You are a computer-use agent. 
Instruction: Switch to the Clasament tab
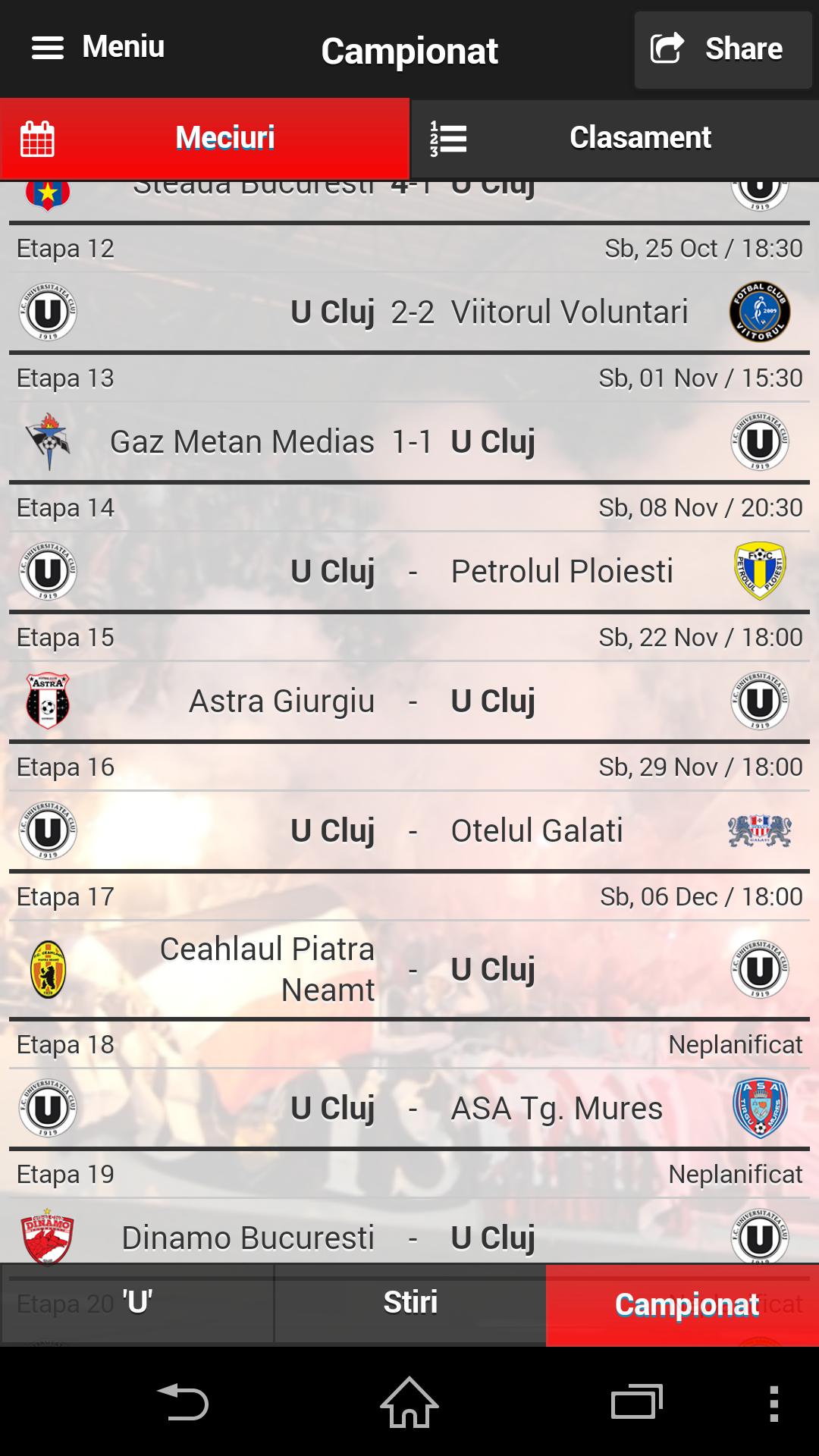tap(614, 138)
